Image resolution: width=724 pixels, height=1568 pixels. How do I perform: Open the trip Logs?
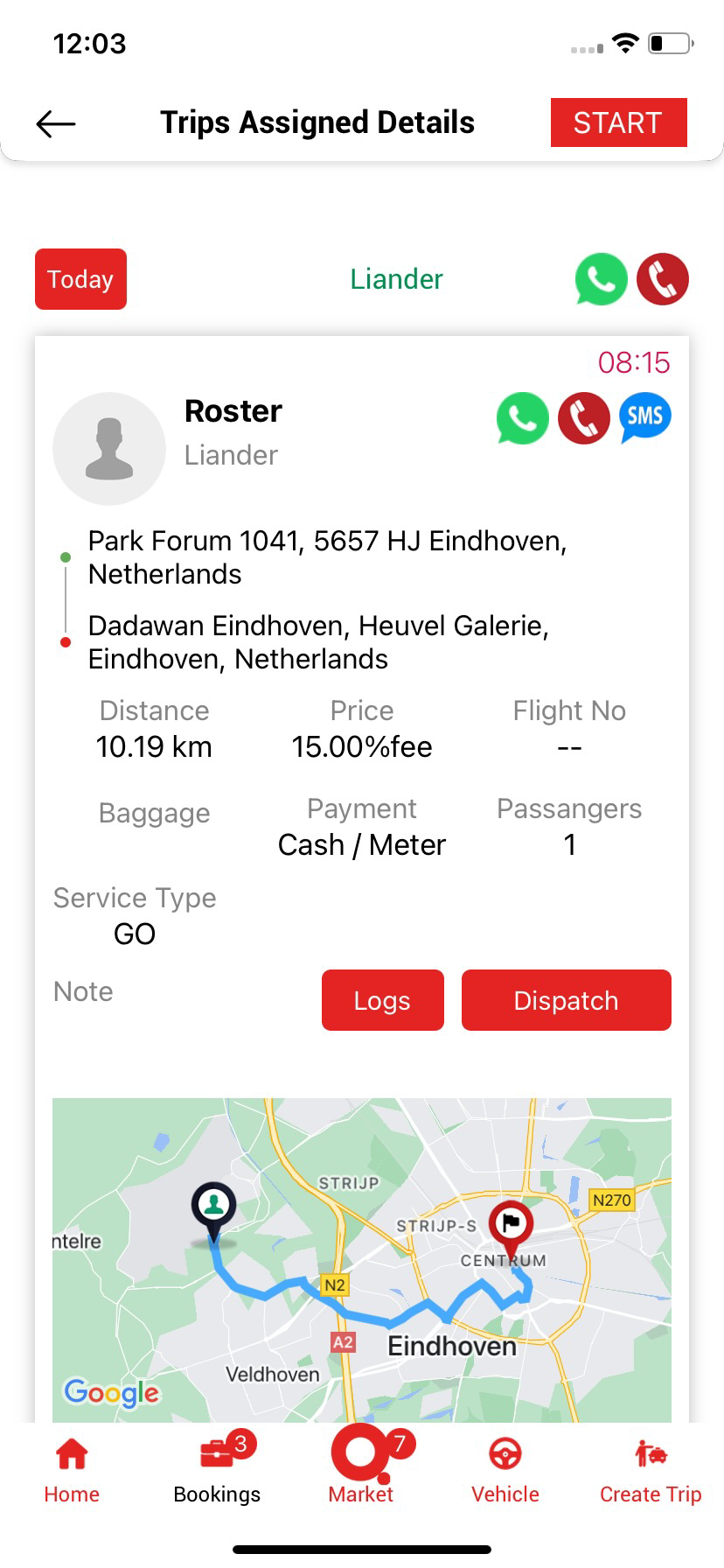382,1000
